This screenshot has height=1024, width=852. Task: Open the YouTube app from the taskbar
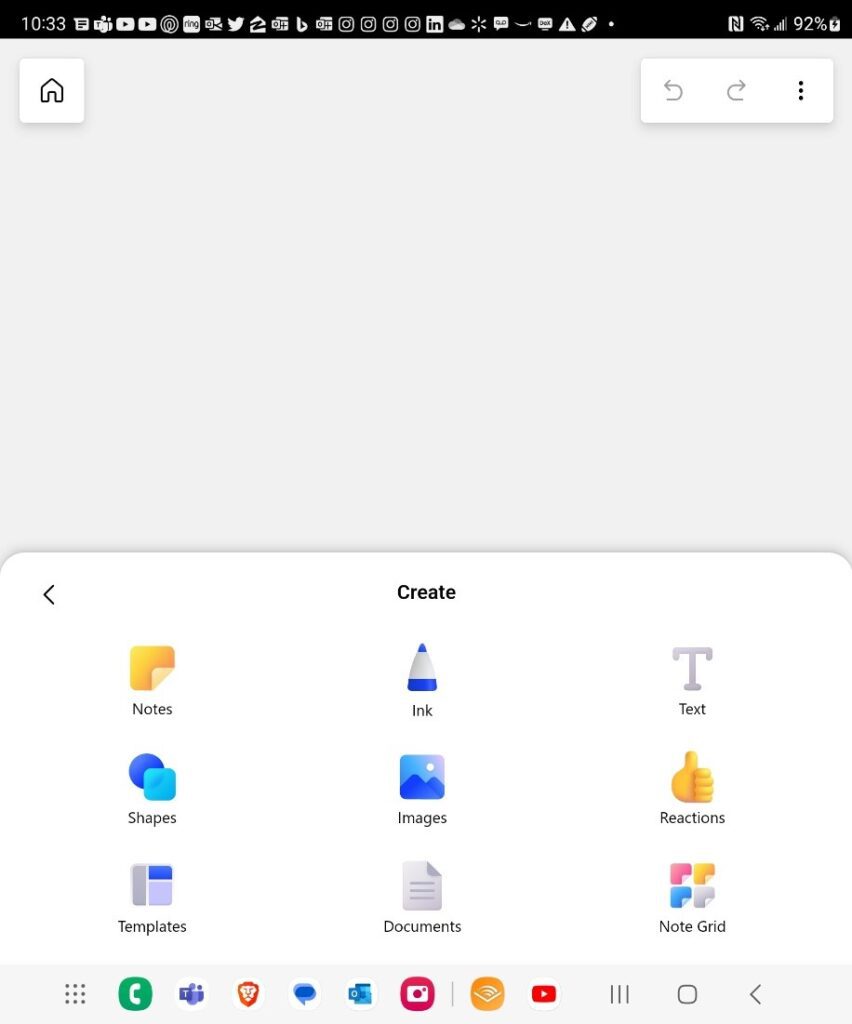point(543,993)
